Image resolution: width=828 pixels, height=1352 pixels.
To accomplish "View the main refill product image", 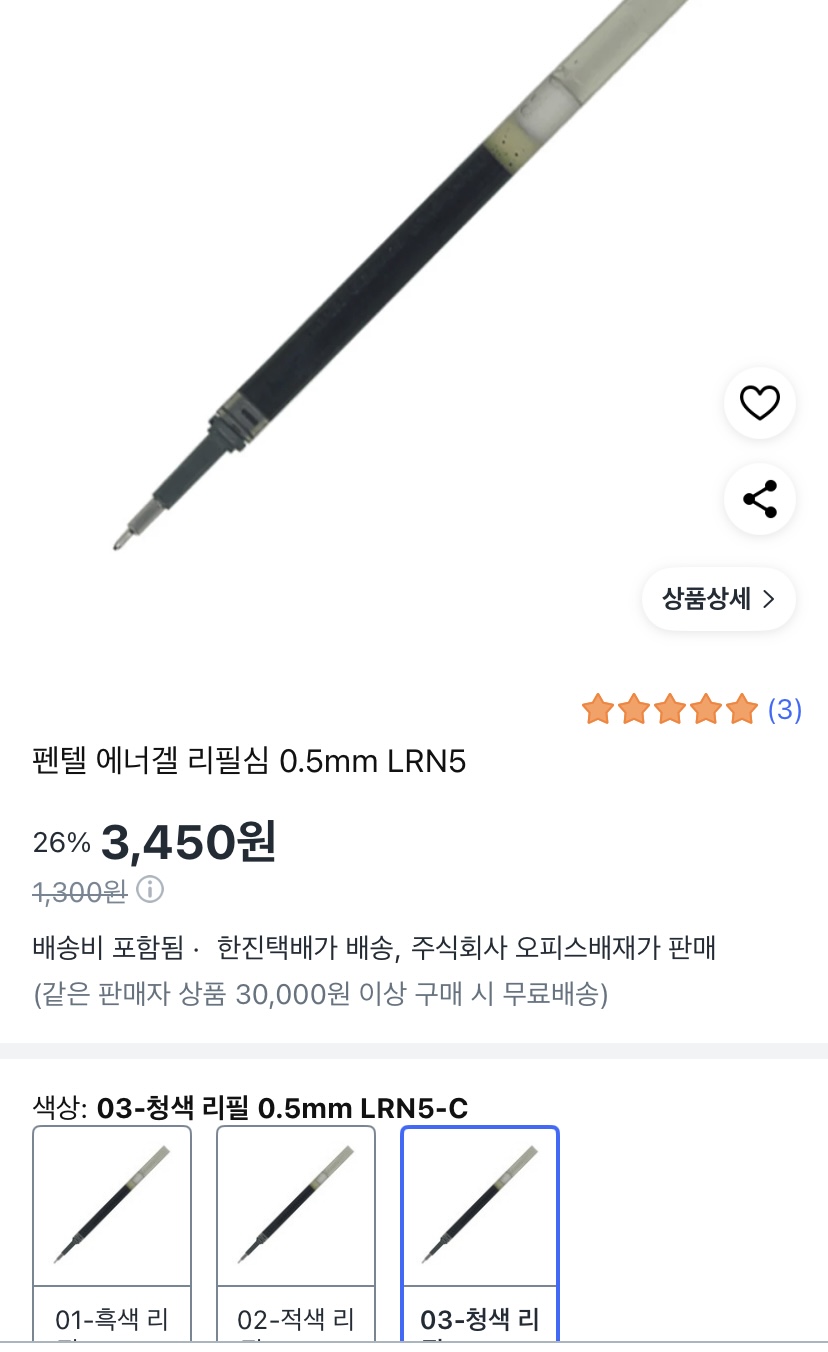I will (x=380, y=280).
